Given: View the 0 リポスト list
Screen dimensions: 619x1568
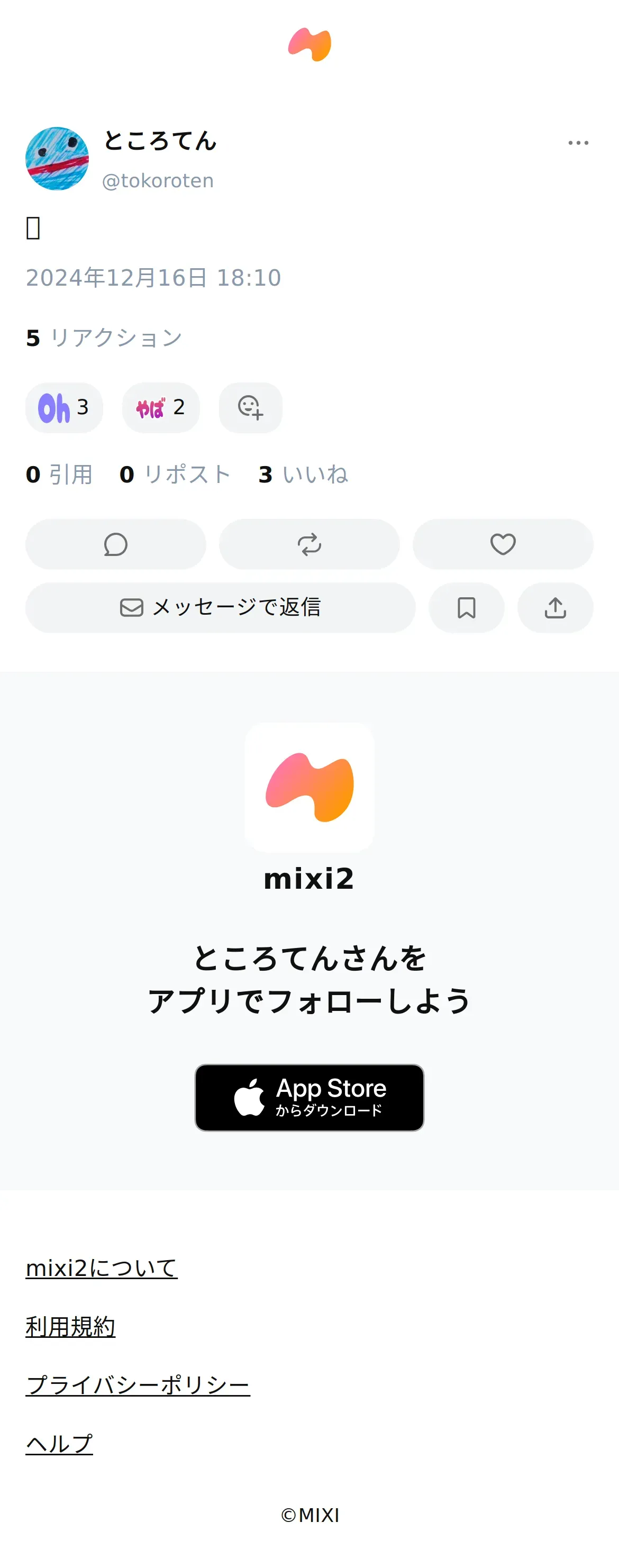Looking at the screenshot, I should click(x=175, y=474).
